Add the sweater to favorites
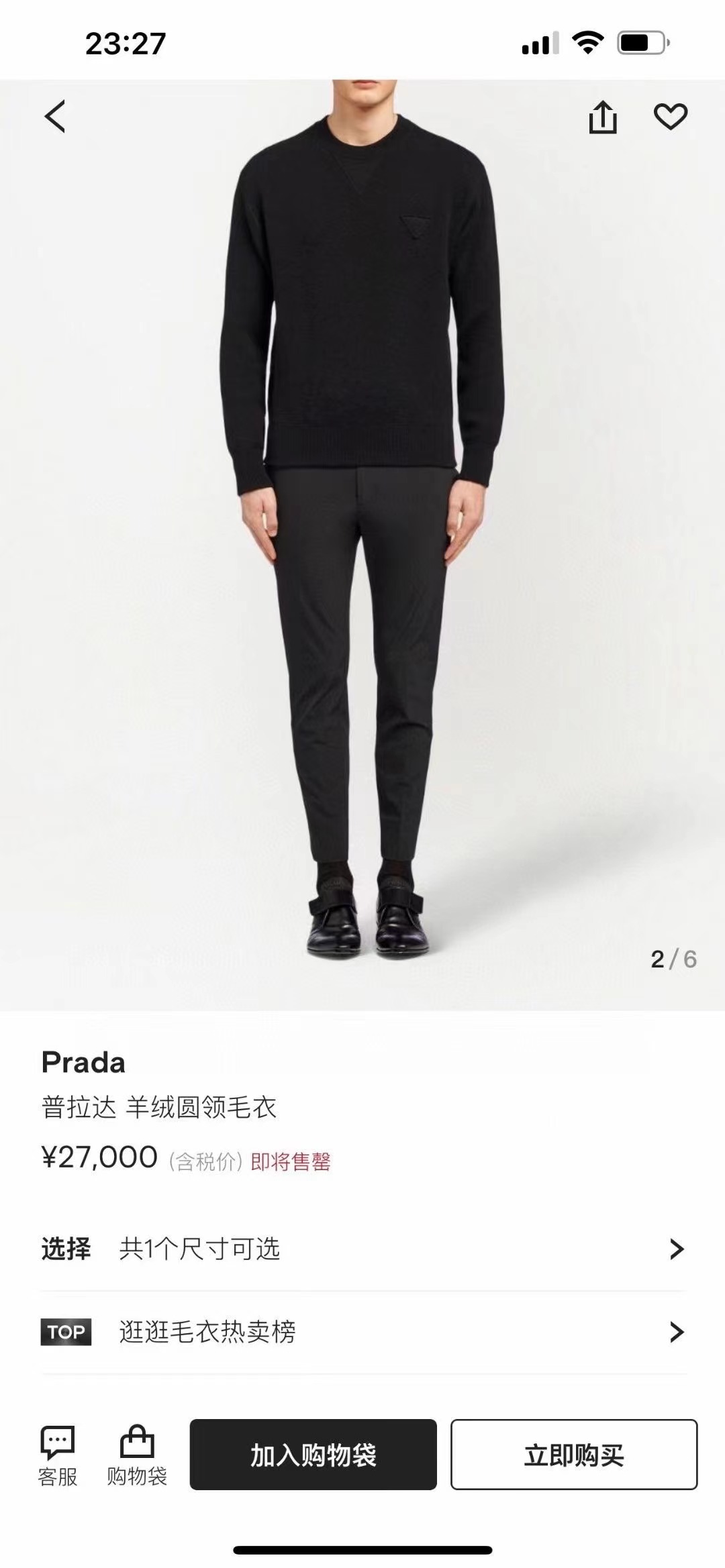725x1568 pixels. pyautogui.click(x=671, y=117)
